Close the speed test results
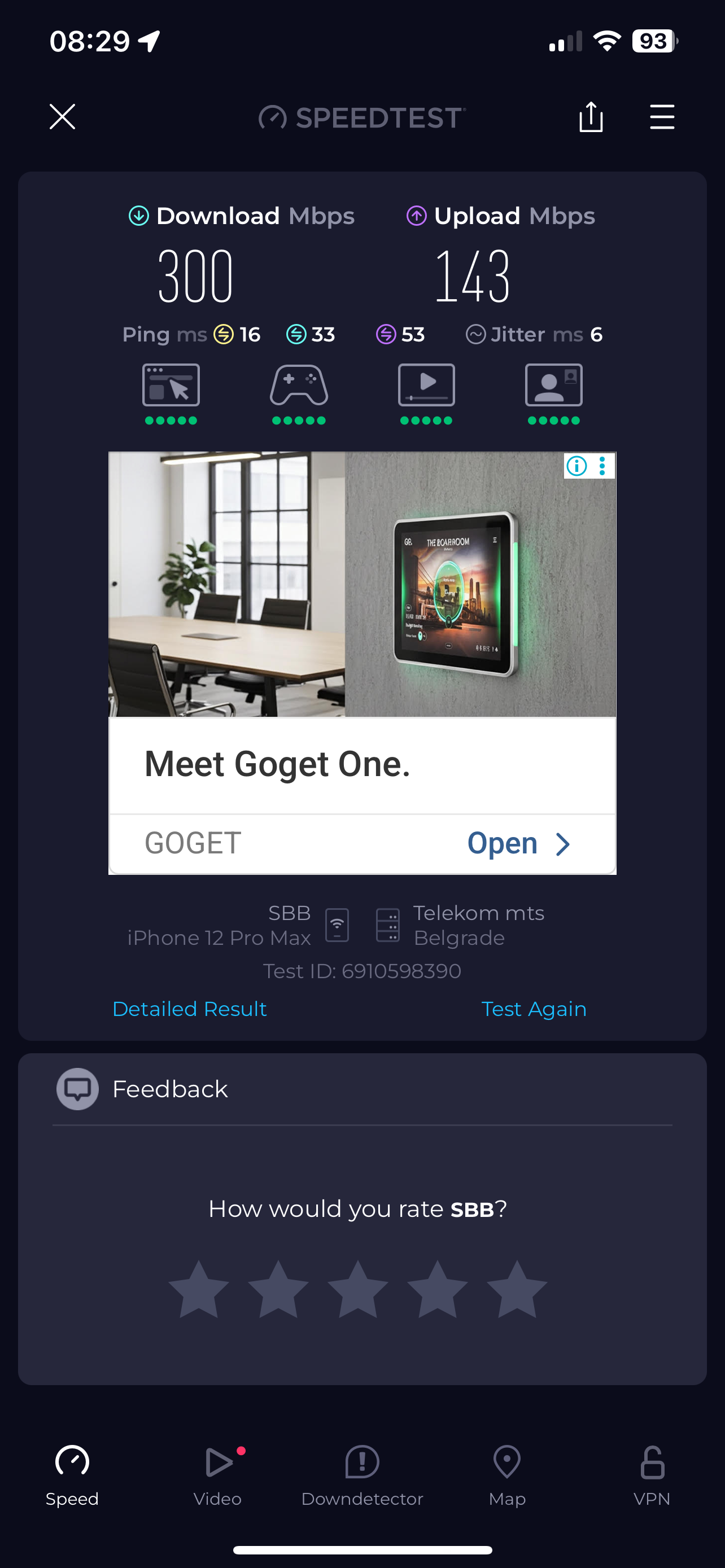 [62, 116]
